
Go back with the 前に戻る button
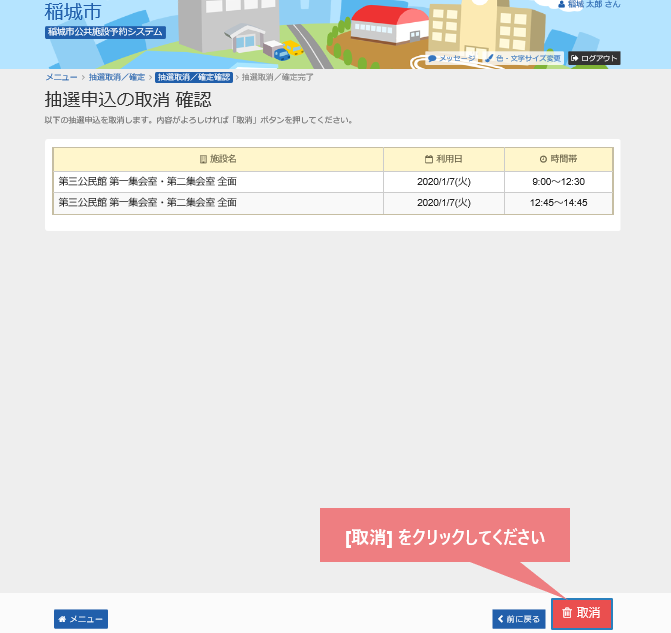click(519, 619)
